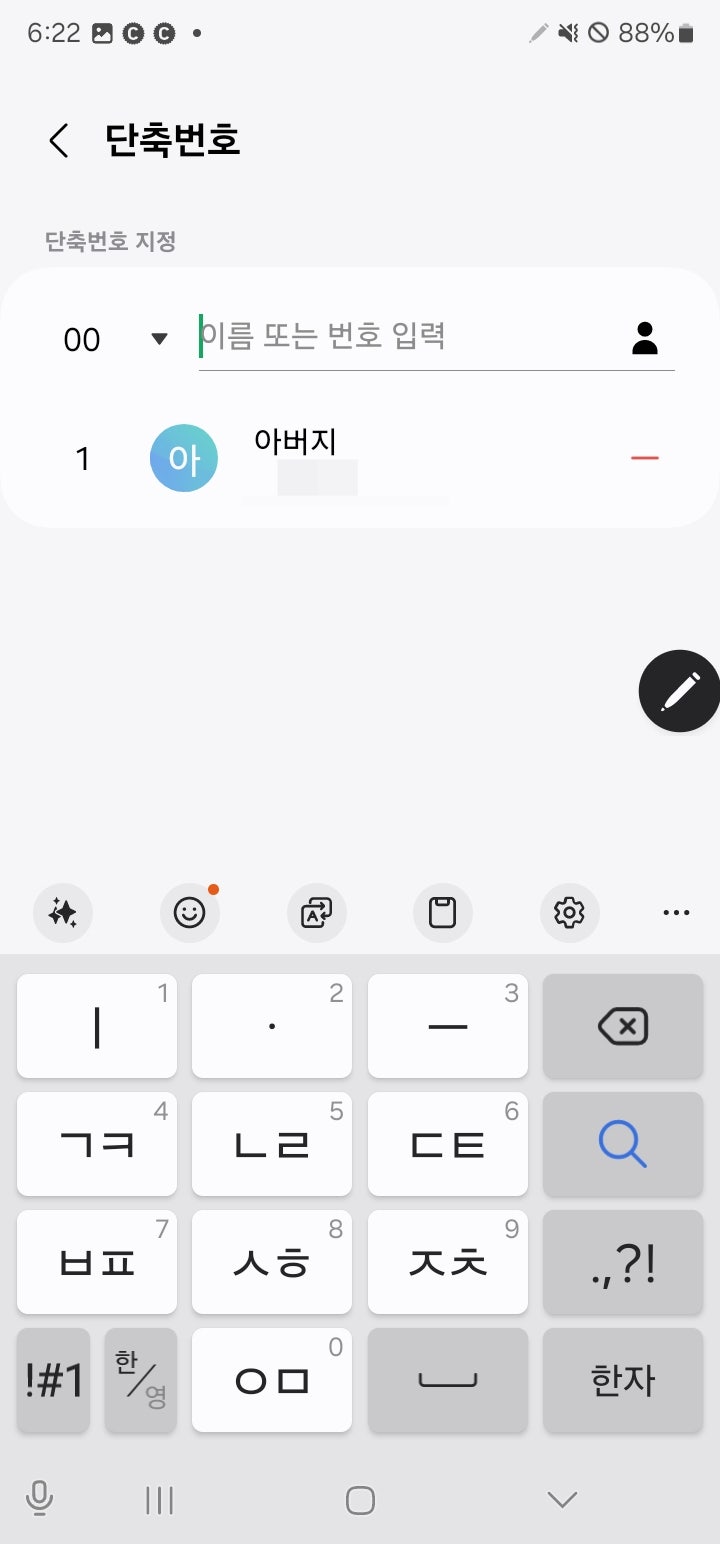This screenshot has height=1544, width=720.
Task: Tap the floating pencil edit button
Action: 680,691
